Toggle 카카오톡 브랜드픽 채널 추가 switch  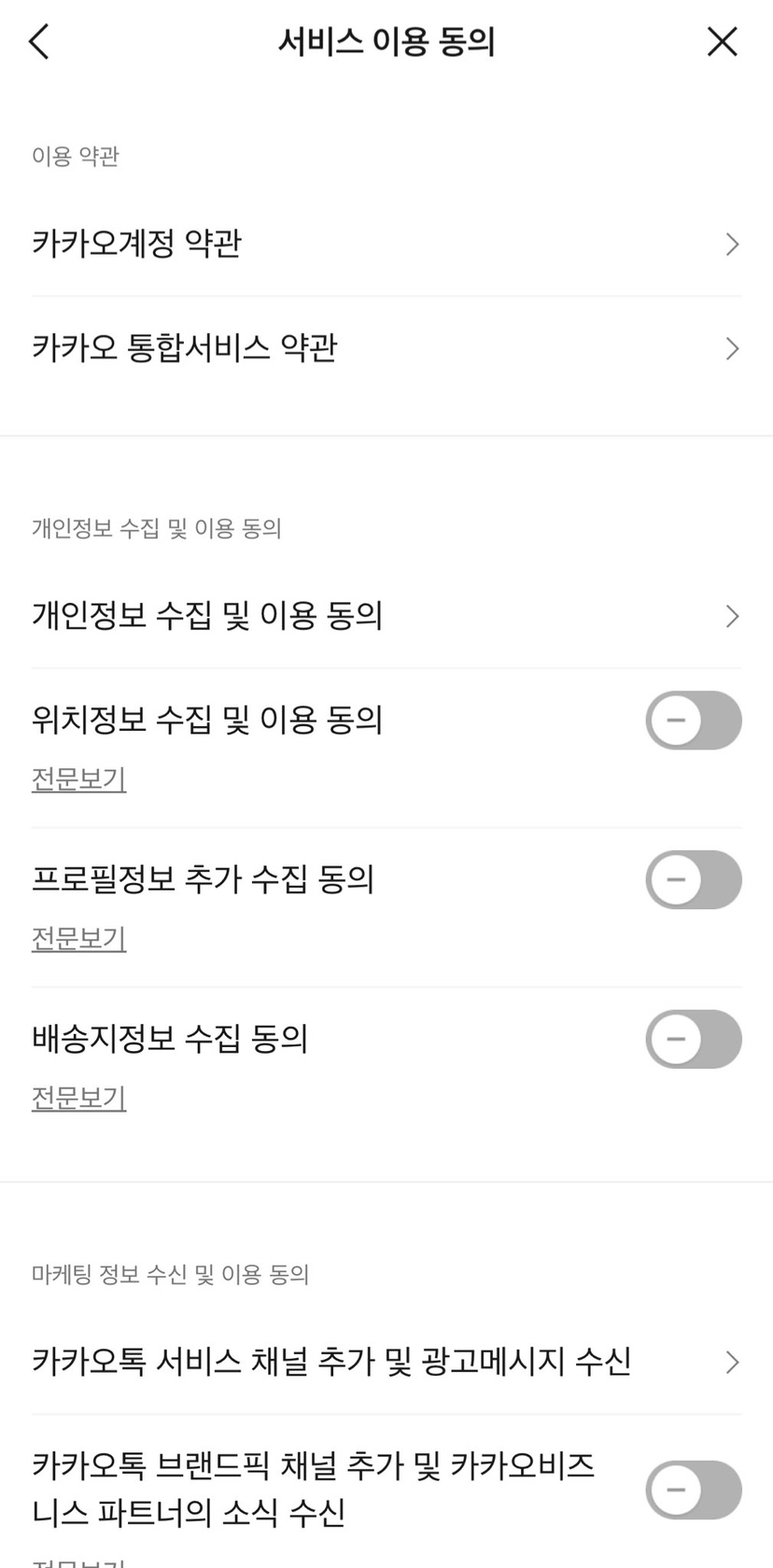tap(693, 1490)
